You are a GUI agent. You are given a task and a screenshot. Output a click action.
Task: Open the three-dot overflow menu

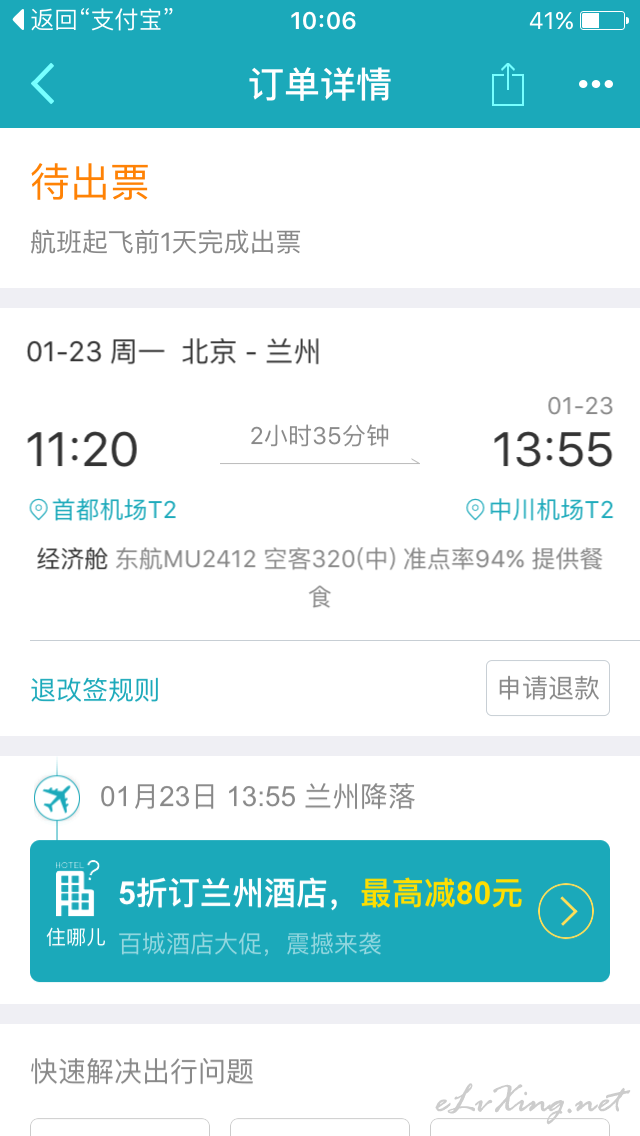[x=596, y=85]
